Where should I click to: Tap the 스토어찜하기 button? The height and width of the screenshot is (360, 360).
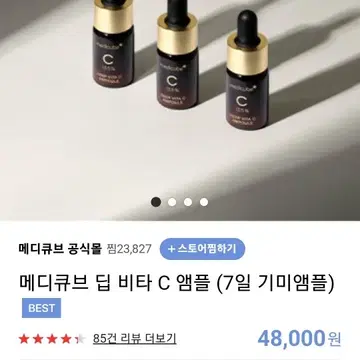(x=202, y=249)
